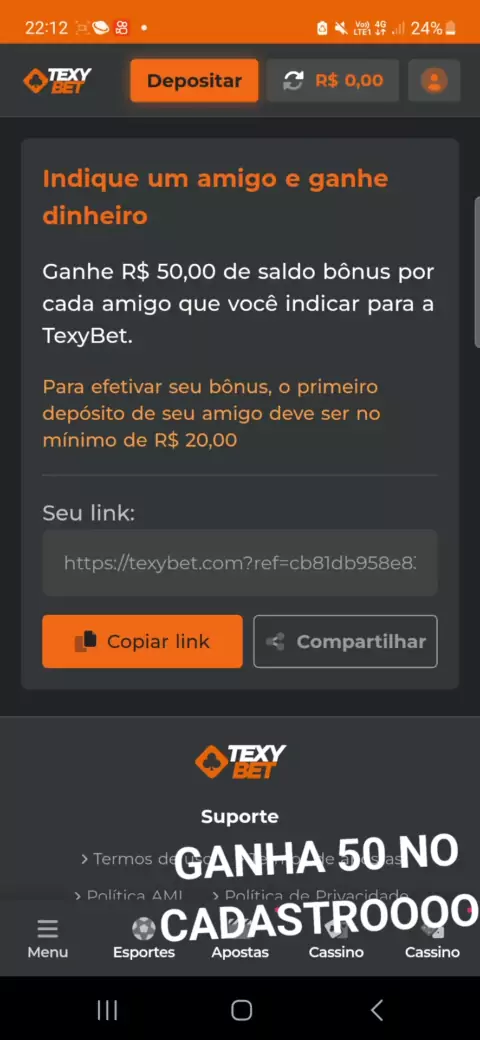Open the user profile icon

tap(434, 81)
